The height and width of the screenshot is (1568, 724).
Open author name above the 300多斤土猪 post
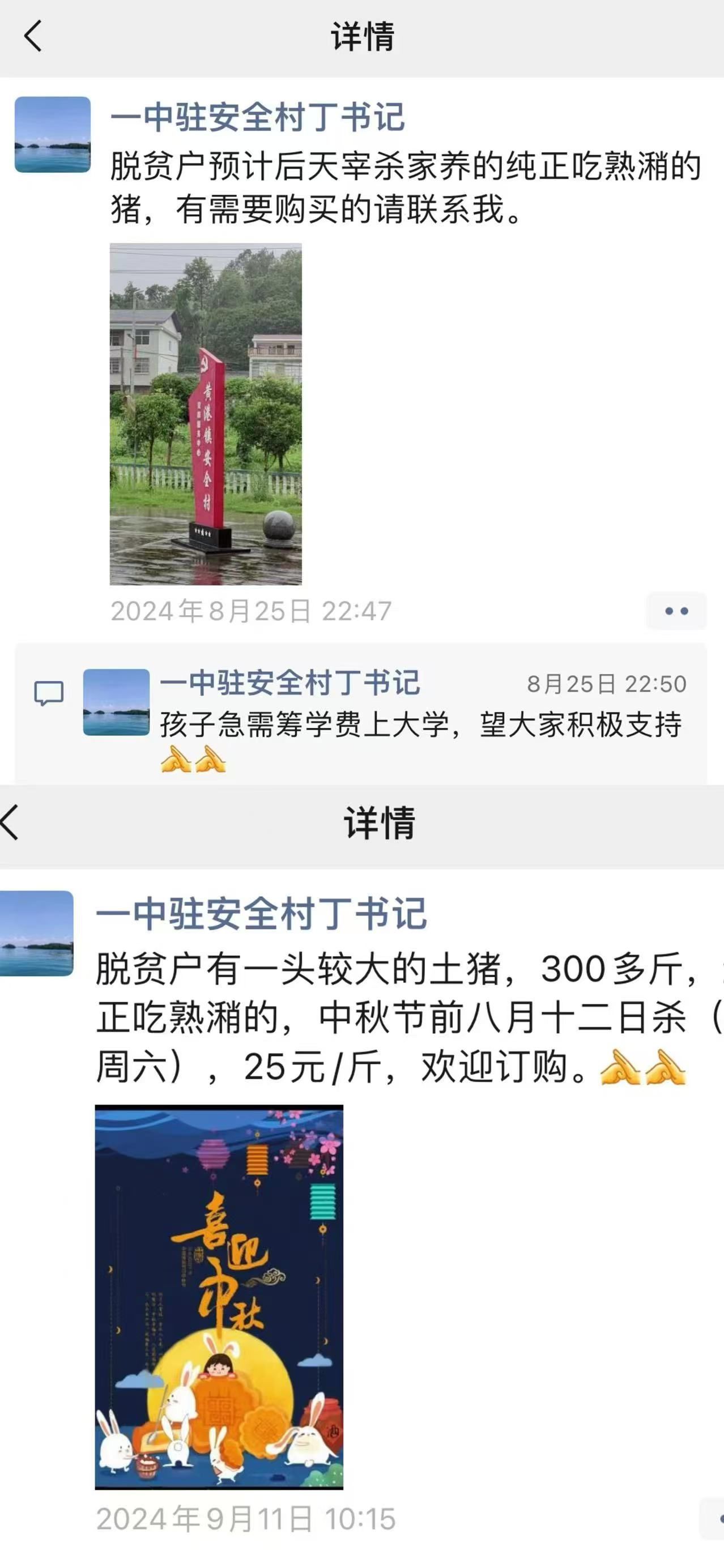[262, 914]
